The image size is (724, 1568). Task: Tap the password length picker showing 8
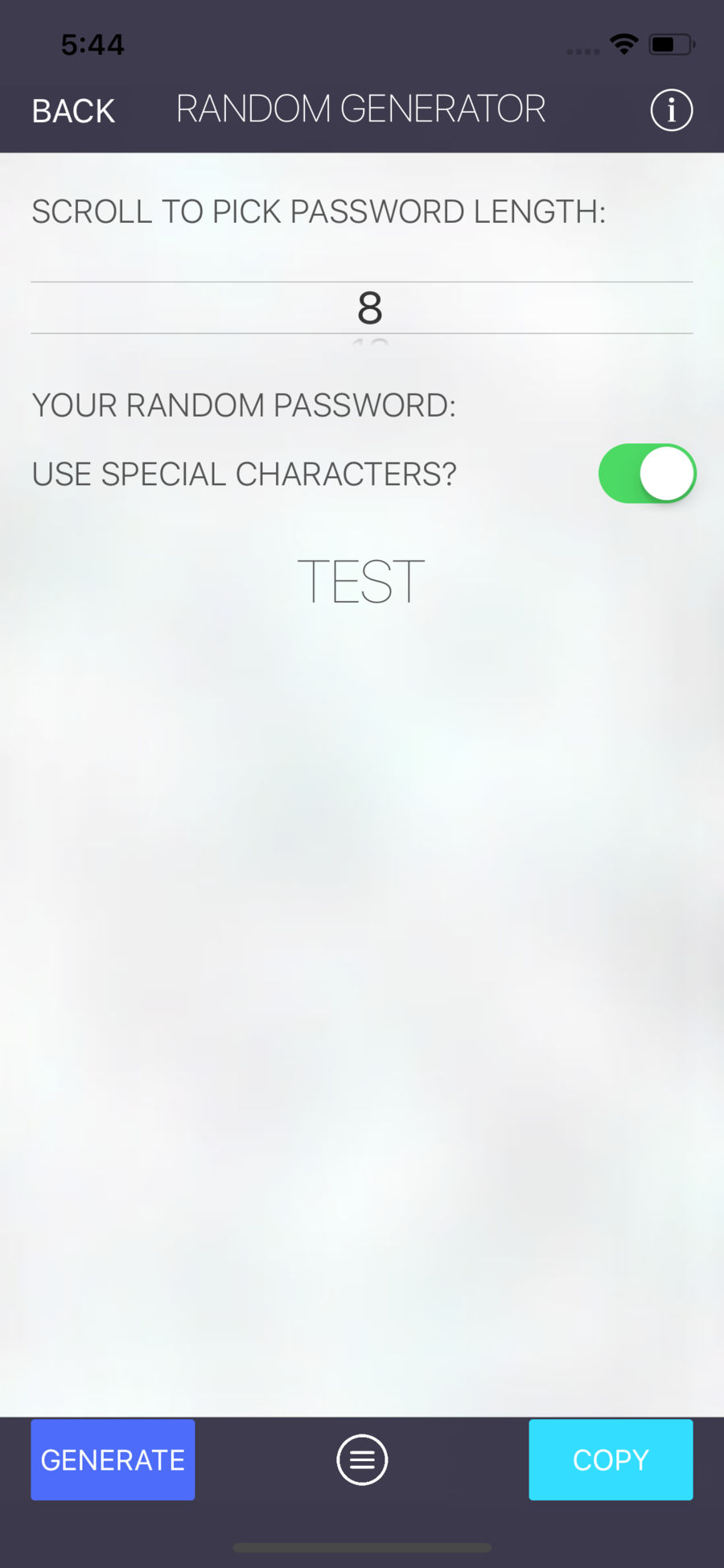(362, 308)
